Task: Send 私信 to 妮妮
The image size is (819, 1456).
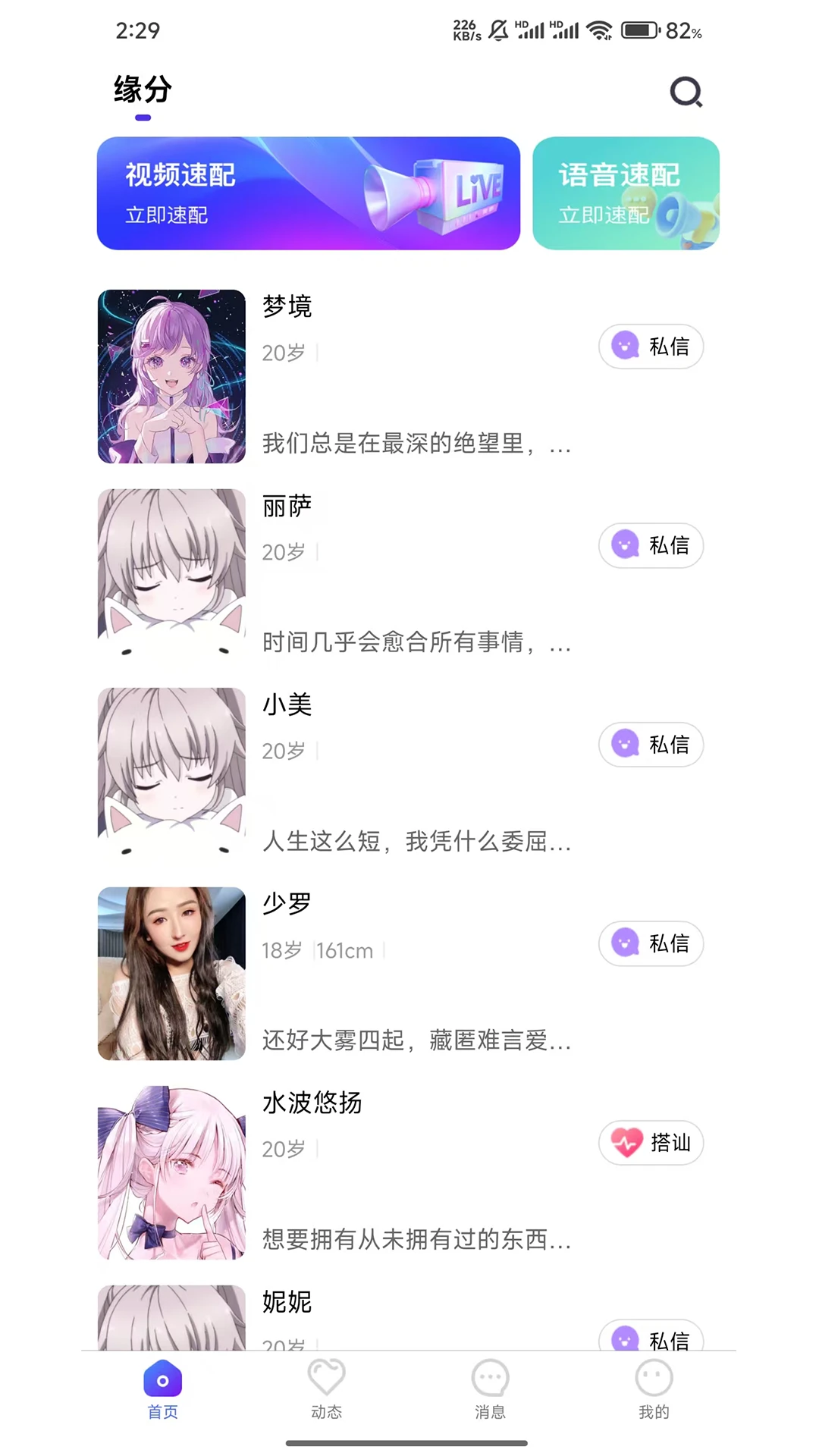Action: 651,1338
